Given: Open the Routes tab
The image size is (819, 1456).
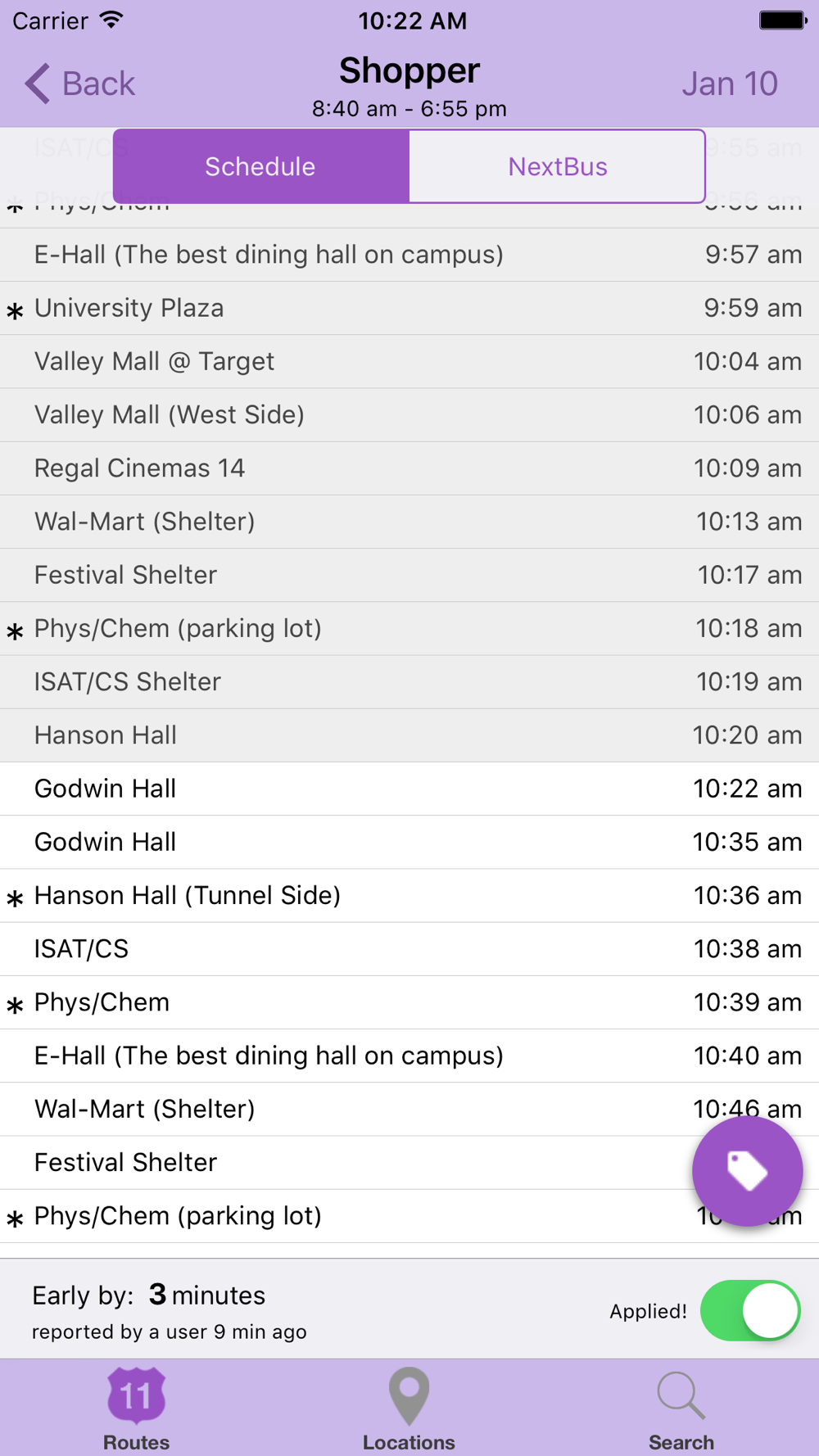Looking at the screenshot, I should pyautogui.click(x=136, y=1409).
